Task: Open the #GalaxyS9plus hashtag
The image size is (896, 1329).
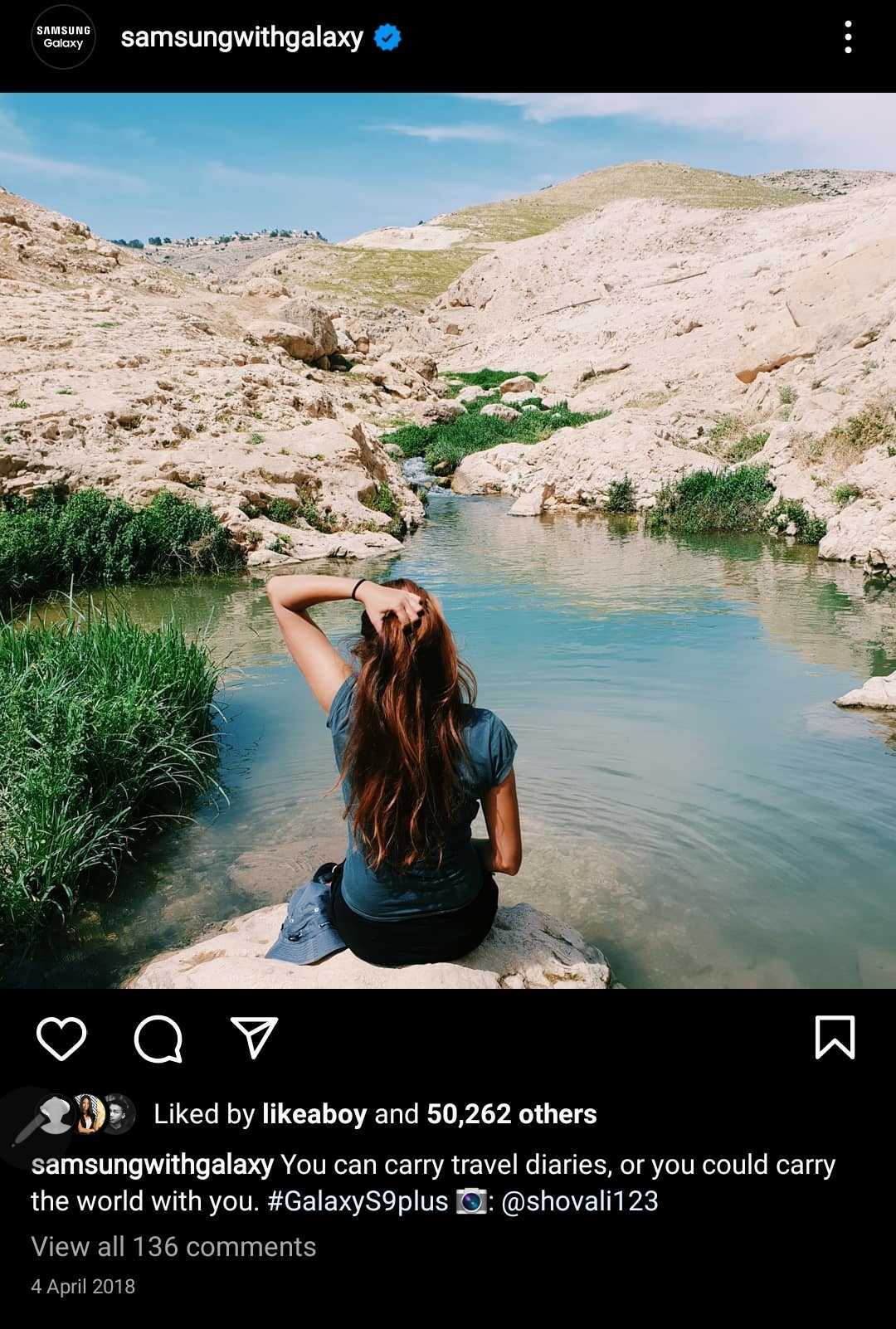Action: 358,1201
